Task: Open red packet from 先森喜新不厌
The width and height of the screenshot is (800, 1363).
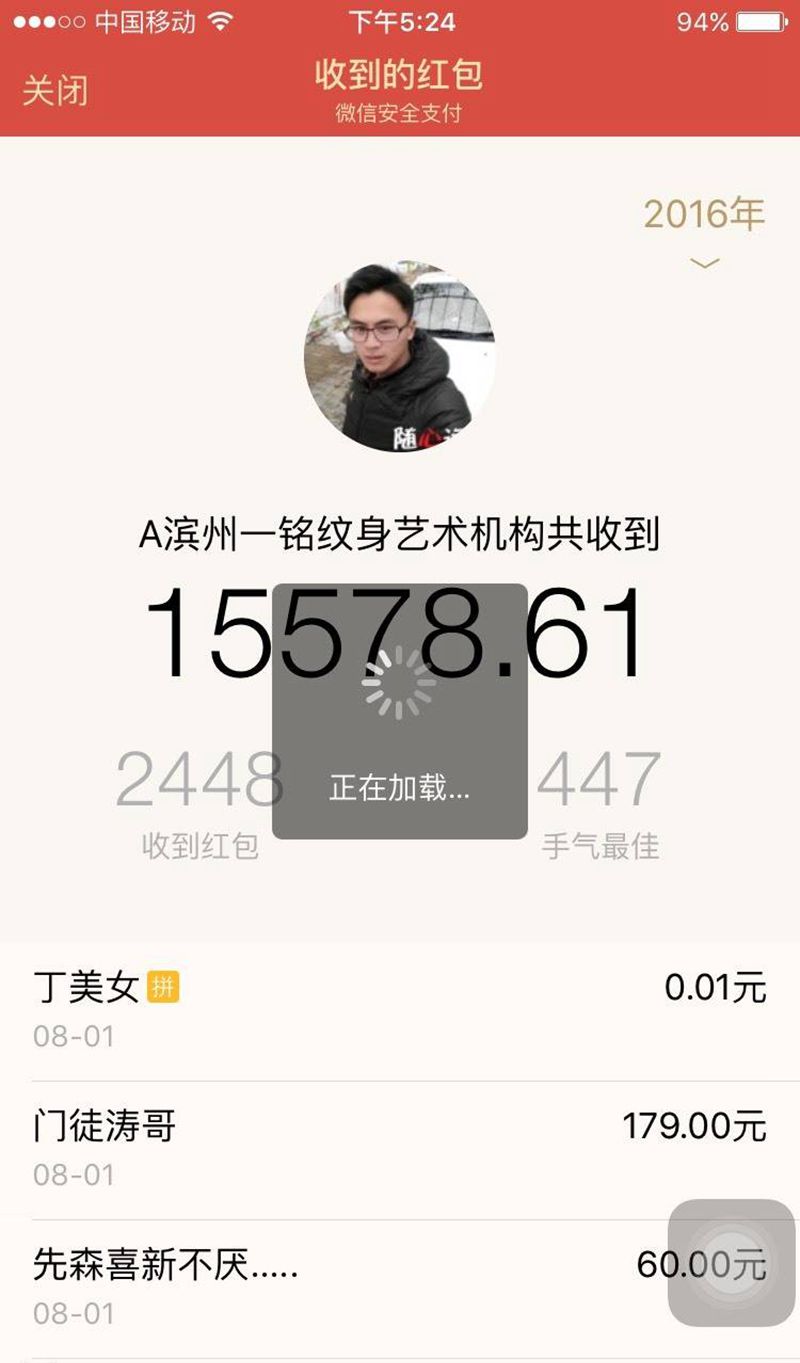Action: (350, 1286)
